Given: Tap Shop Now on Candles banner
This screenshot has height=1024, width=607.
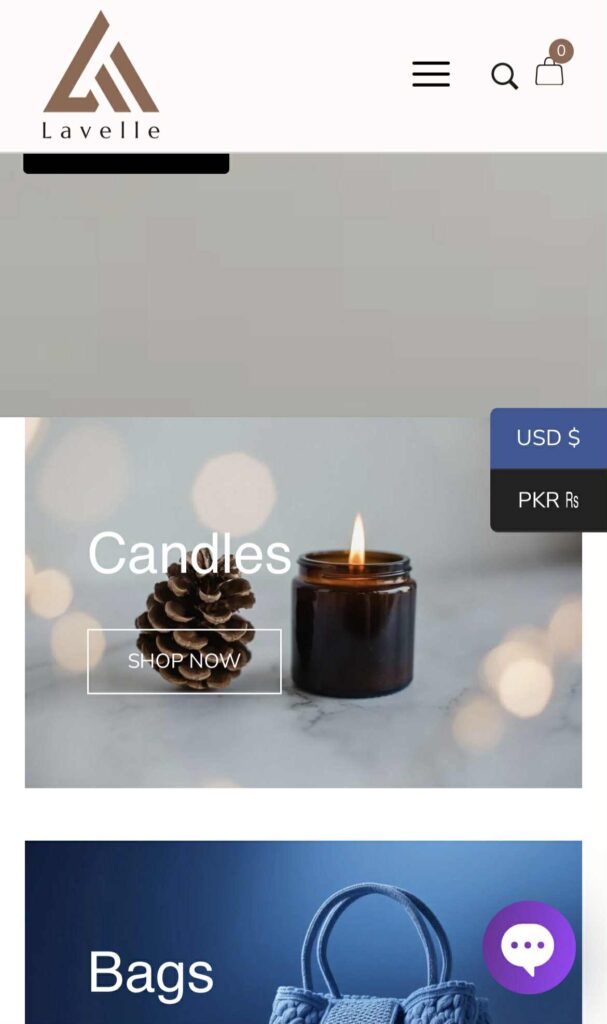Looking at the screenshot, I should 184,661.
